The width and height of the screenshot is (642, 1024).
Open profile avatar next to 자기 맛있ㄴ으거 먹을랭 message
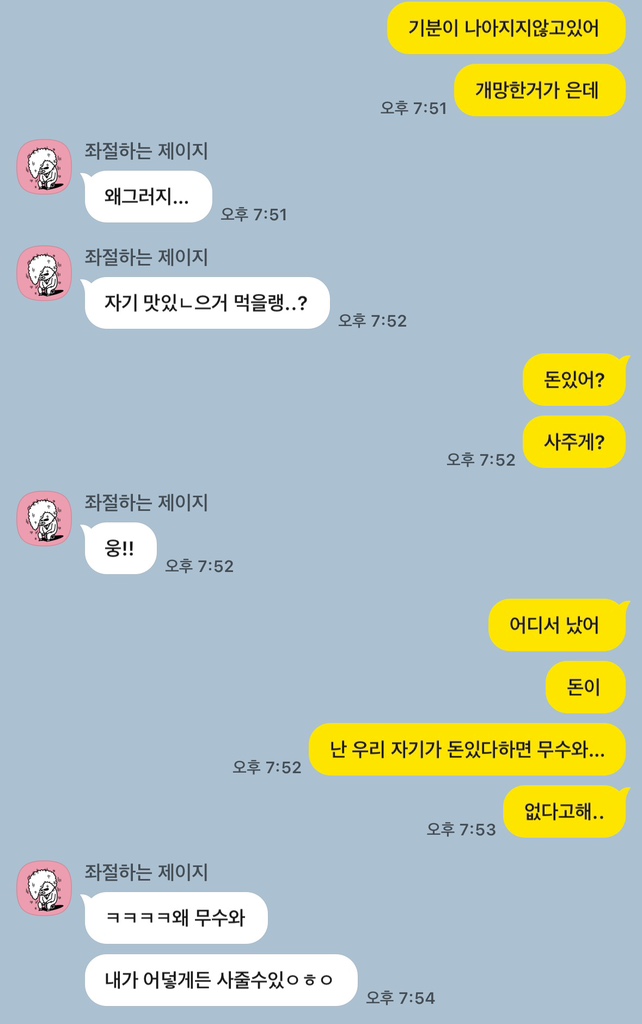click(44, 273)
